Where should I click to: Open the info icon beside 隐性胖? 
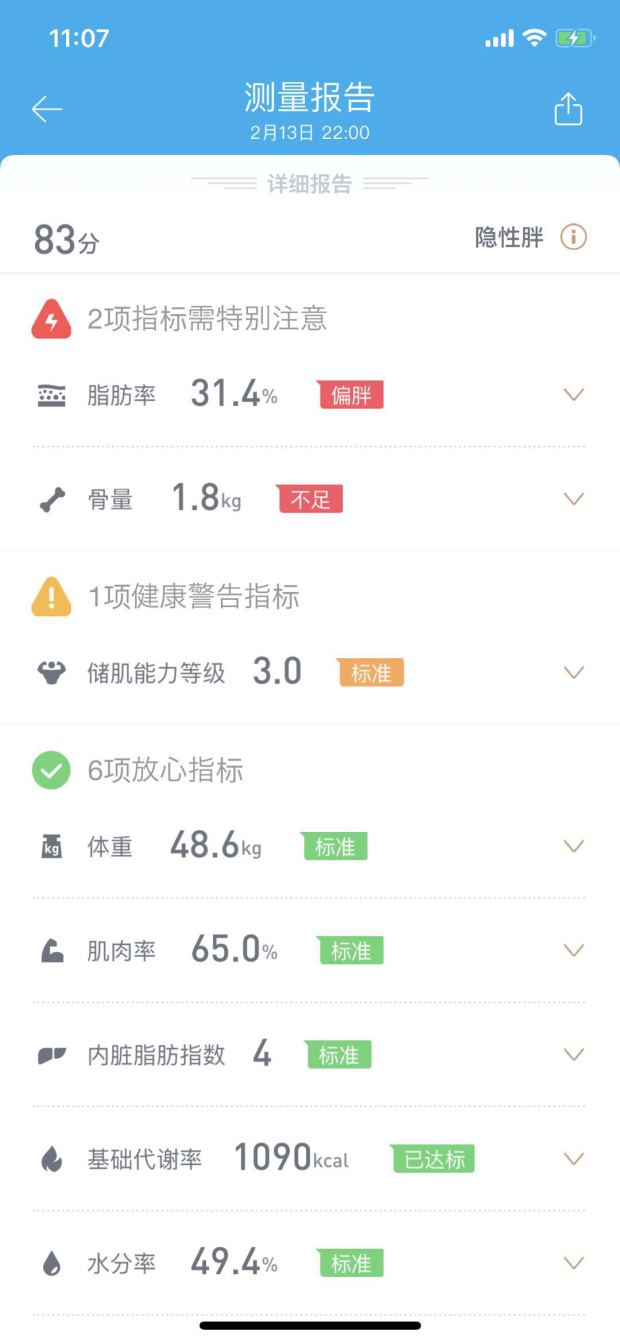(x=573, y=237)
